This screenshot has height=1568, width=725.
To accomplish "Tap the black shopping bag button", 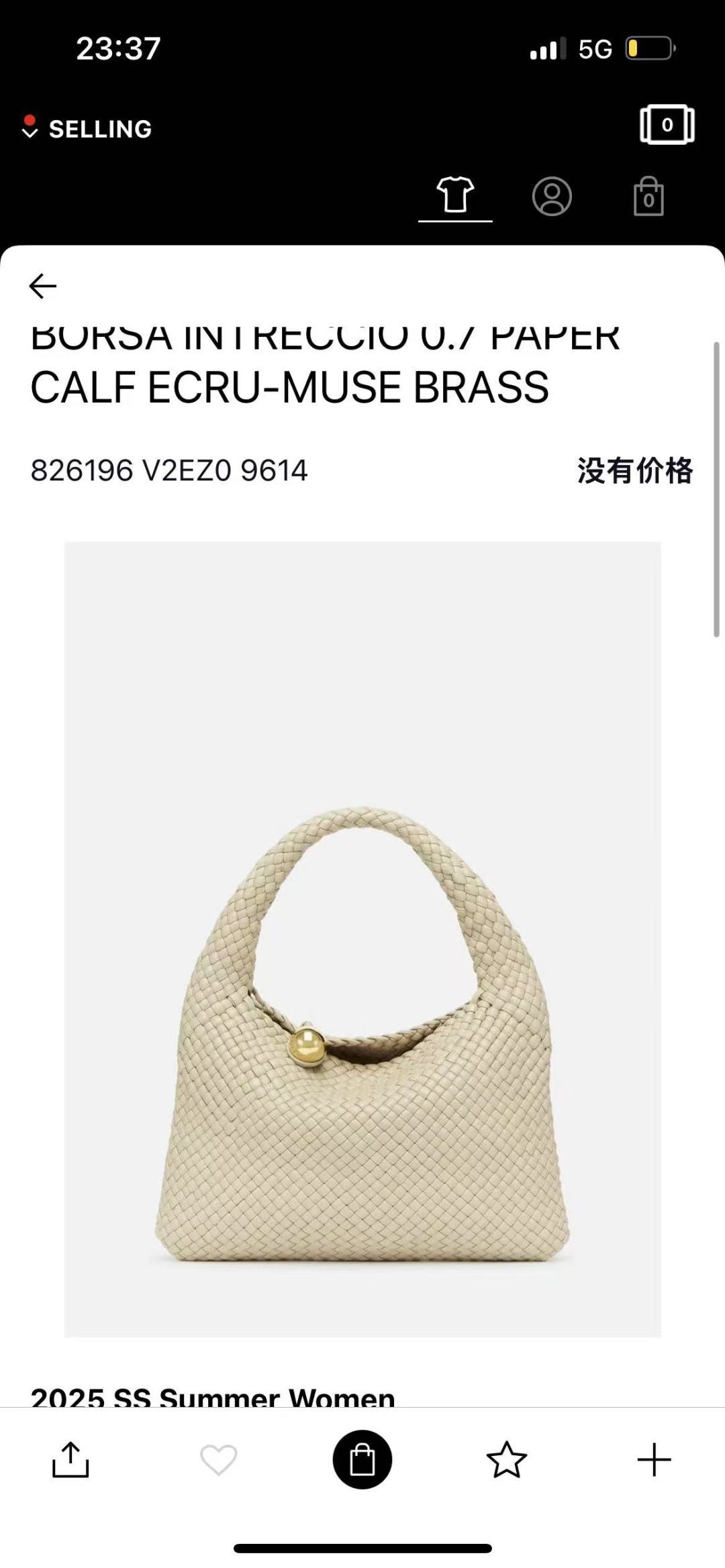I will (362, 1459).
